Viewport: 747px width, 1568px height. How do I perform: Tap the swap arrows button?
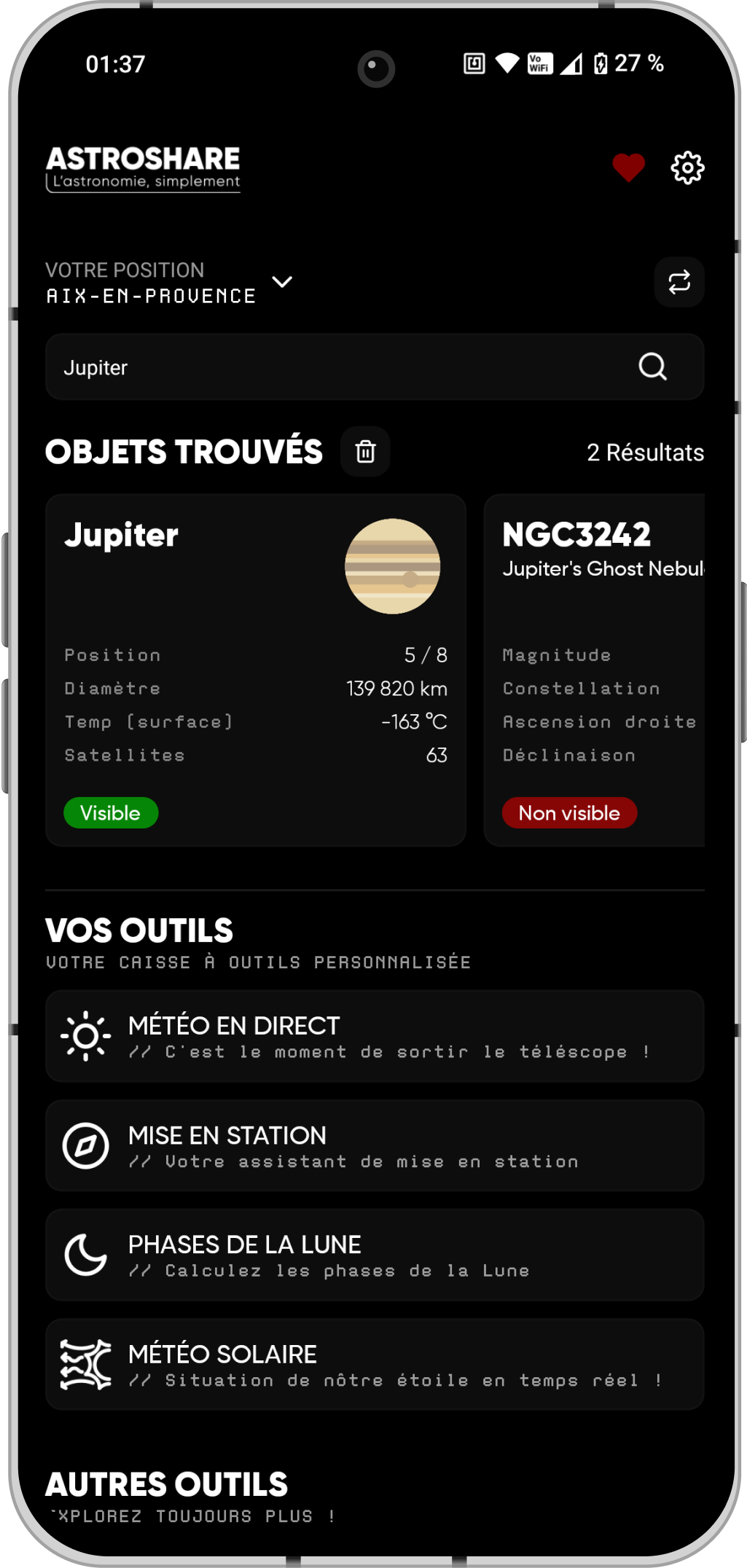(678, 282)
